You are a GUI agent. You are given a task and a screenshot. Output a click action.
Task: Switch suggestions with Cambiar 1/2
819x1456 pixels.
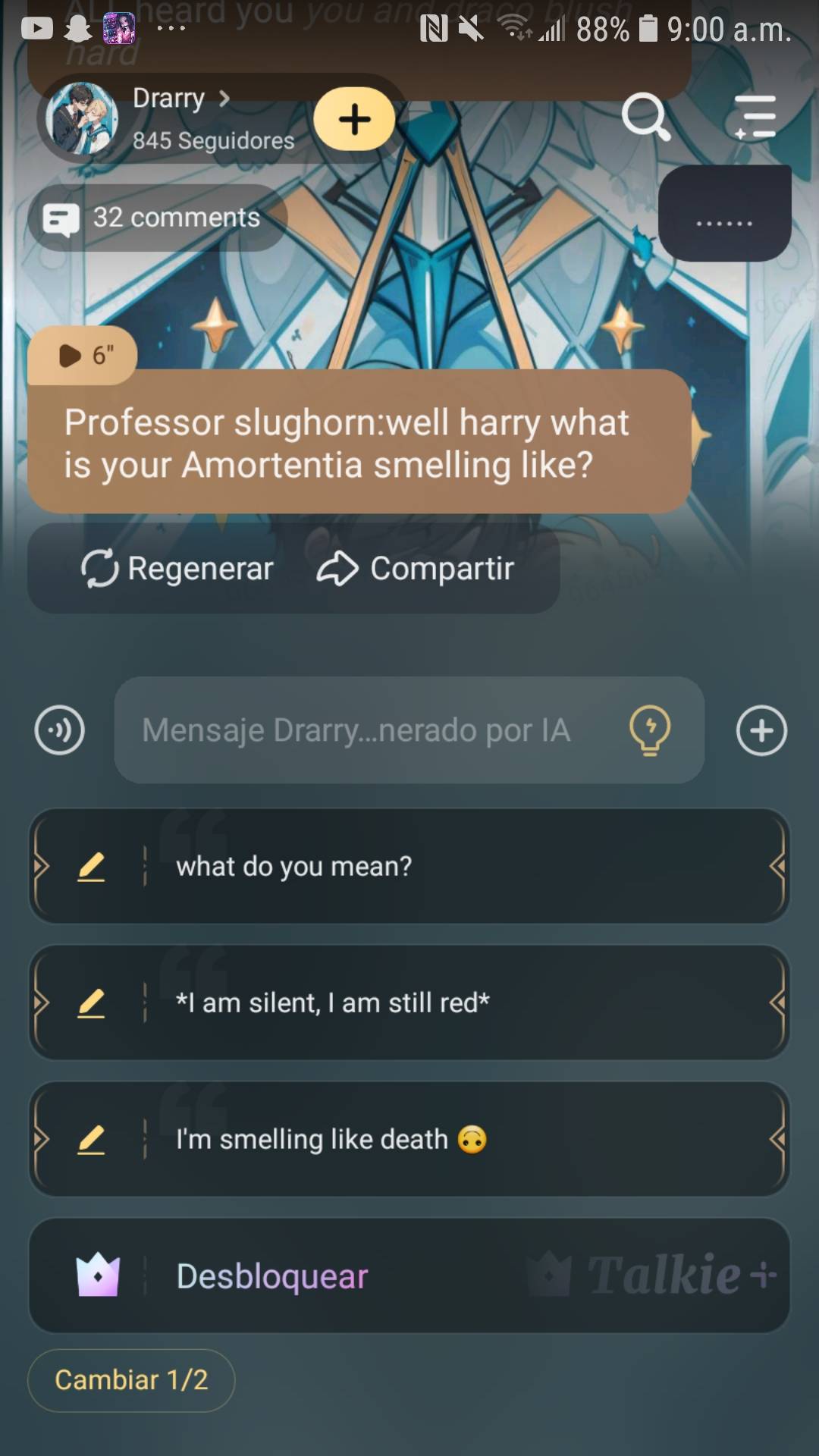(131, 1380)
